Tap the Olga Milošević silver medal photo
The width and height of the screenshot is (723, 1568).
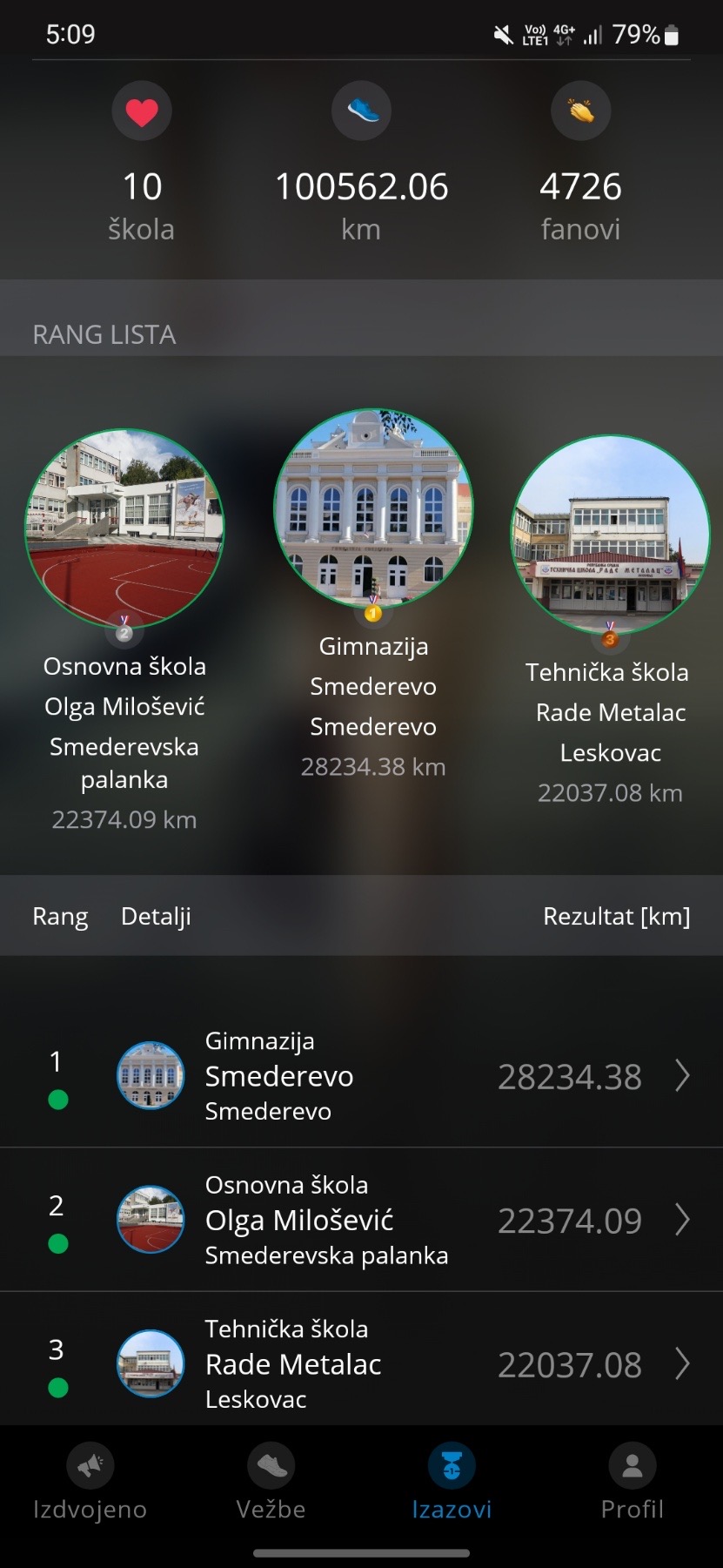pyautogui.click(x=124, y=528)
